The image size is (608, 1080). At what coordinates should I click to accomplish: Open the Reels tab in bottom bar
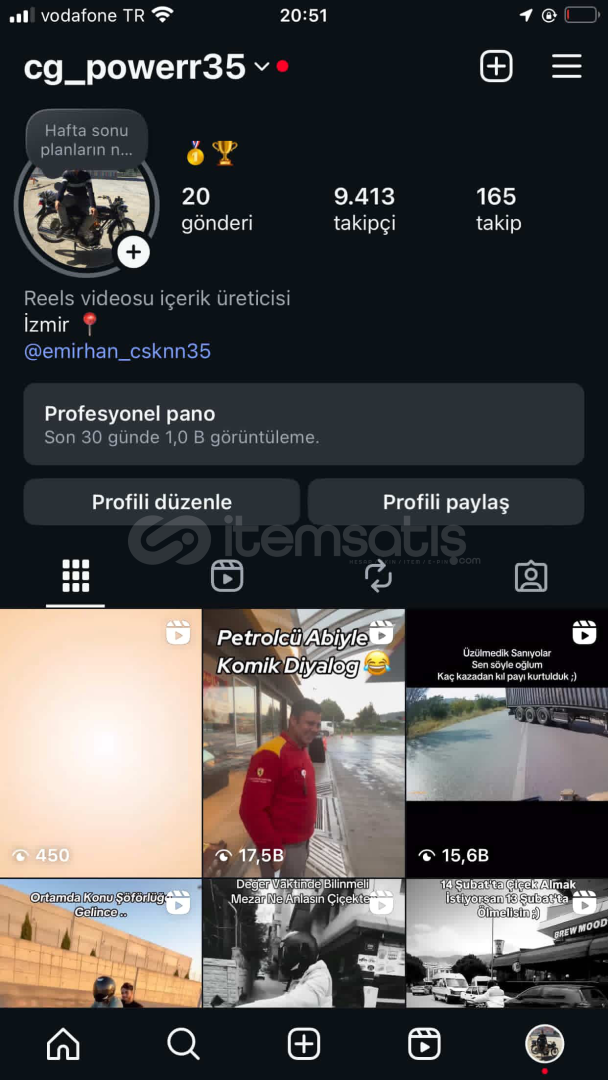click(424, 1044)
